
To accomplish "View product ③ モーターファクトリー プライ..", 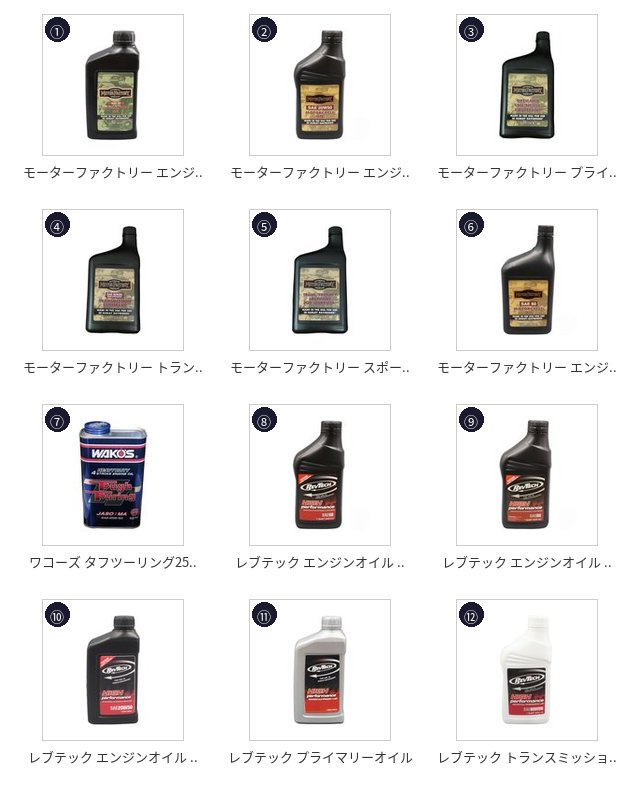I will tap(527, 85).
